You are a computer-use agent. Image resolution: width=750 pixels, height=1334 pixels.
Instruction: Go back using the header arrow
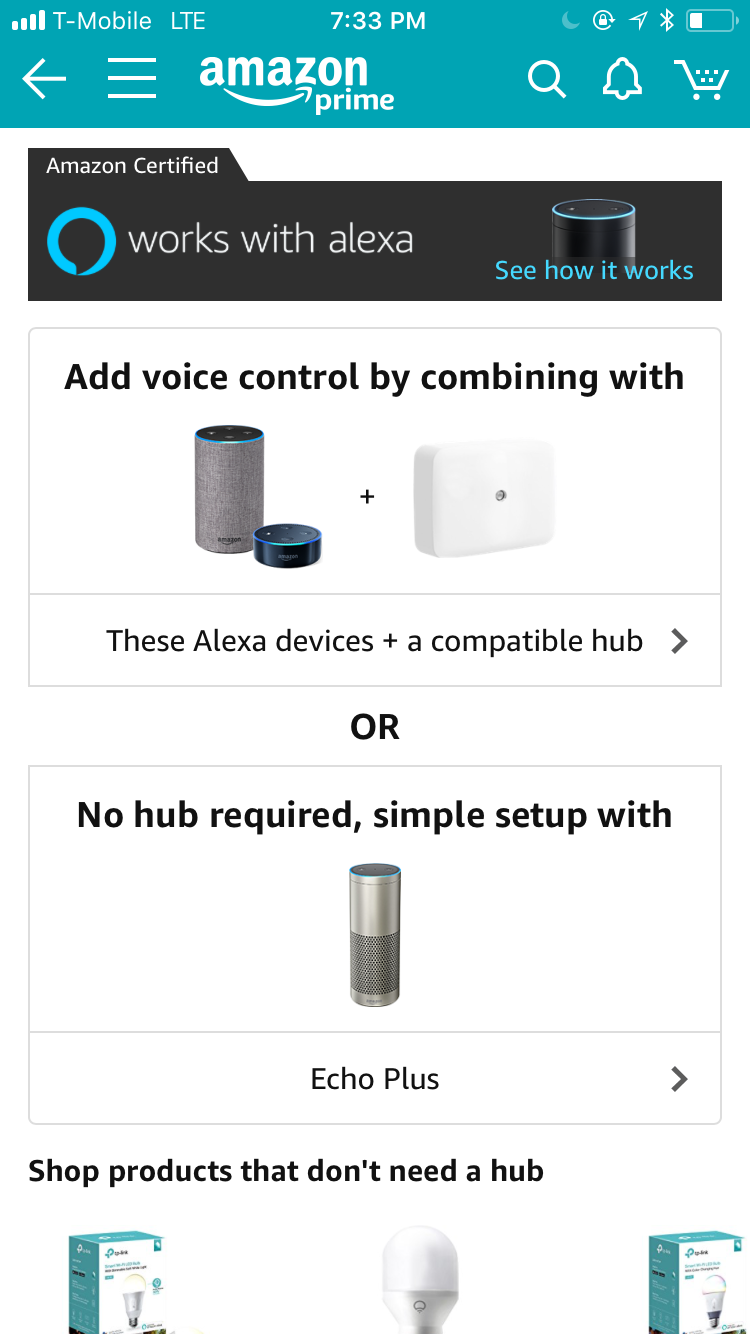pyautogui.click(x=44, y=78)
